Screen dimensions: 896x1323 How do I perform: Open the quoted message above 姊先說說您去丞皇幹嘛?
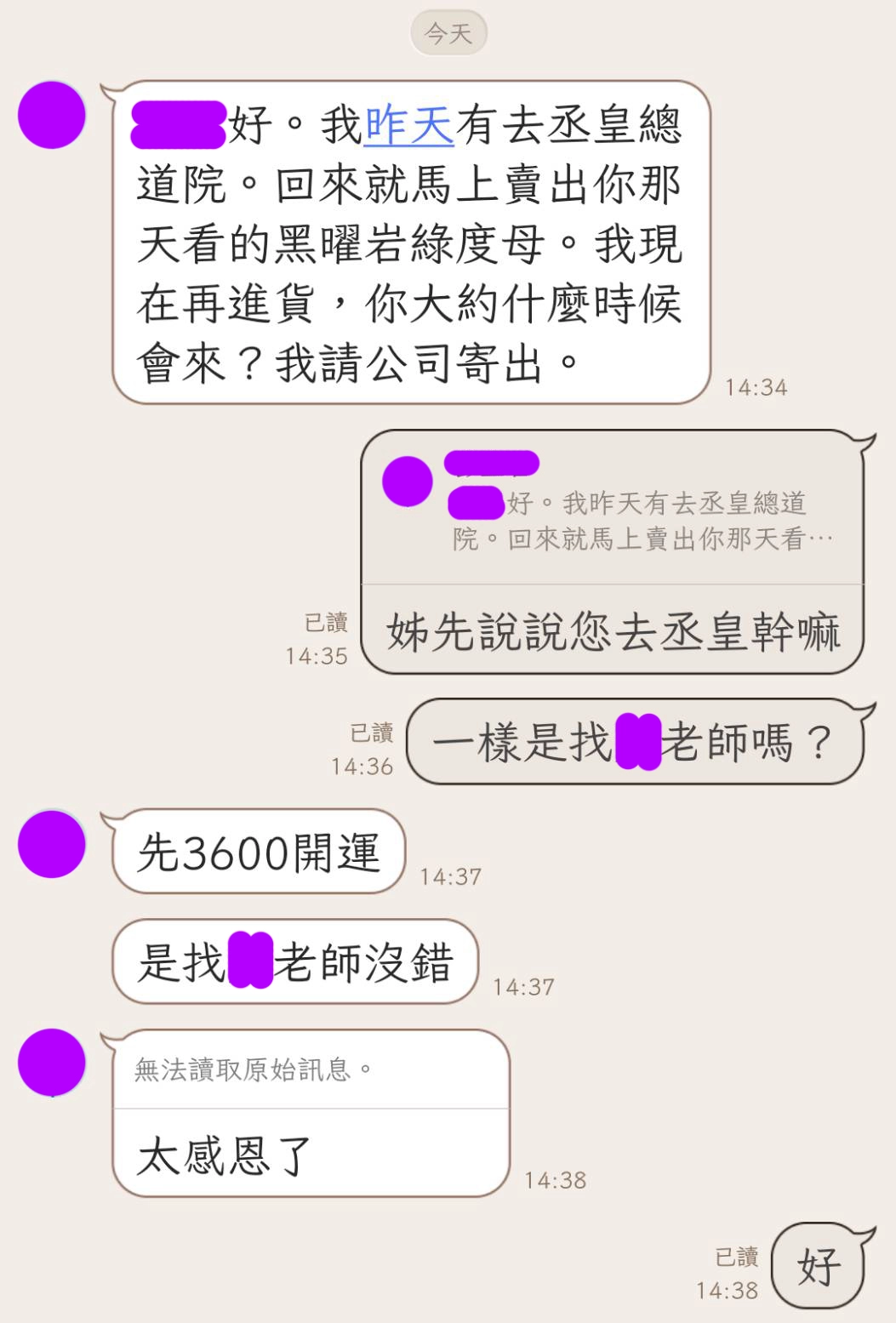pos(613,510)
